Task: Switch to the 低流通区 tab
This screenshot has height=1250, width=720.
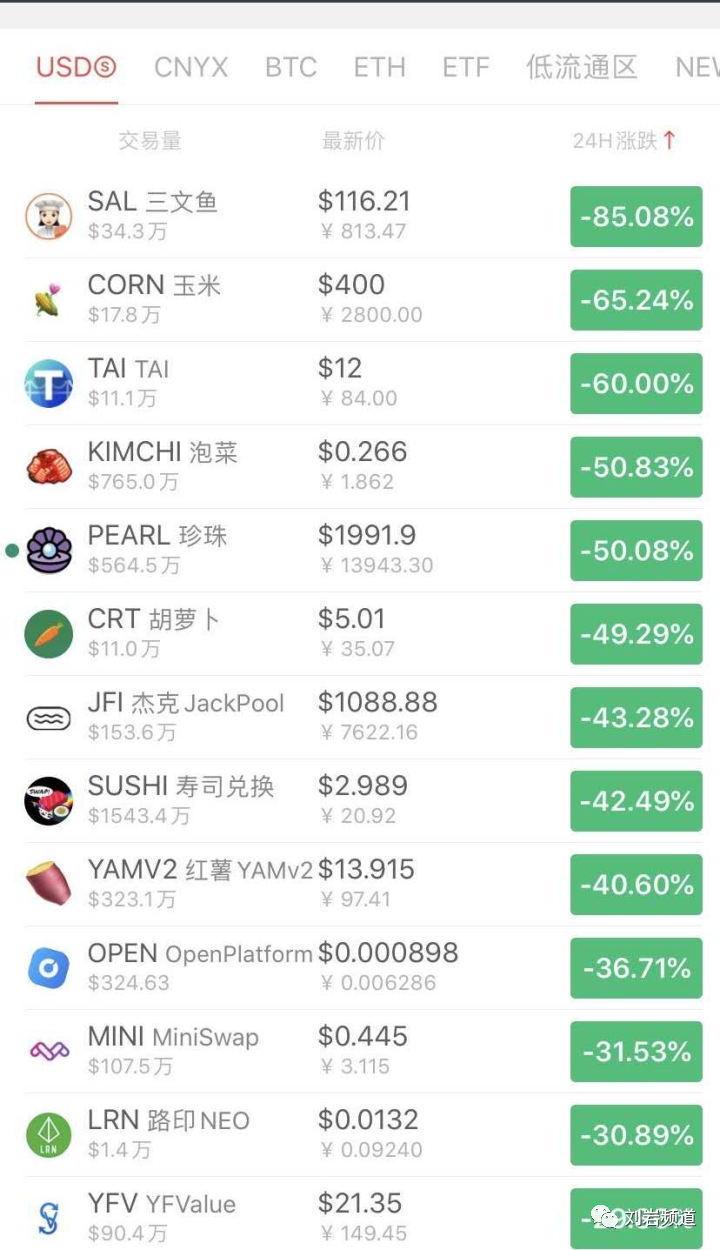Action: pyautogui.click(x=582, y=68)
